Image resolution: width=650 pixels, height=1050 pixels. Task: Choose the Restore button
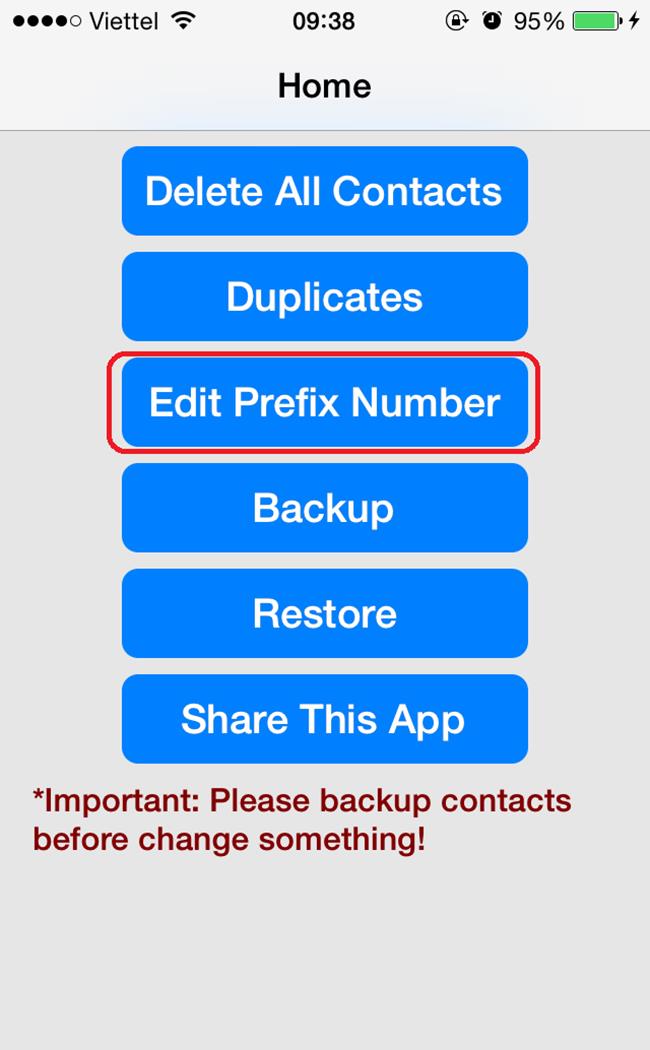pyautogui.click(x=324, y=613)
